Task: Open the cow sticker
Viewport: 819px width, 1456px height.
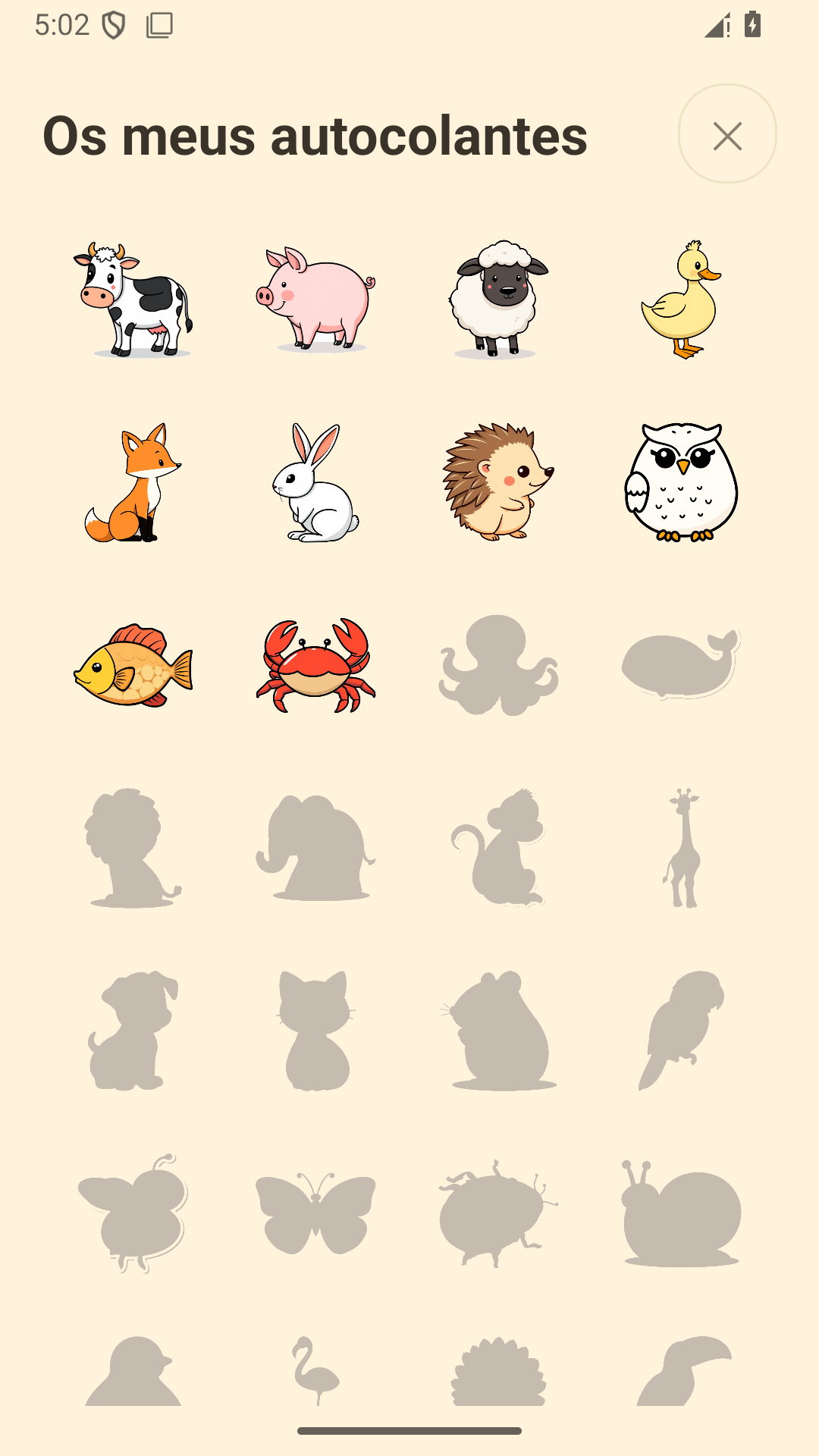Action: coord(133,300)
